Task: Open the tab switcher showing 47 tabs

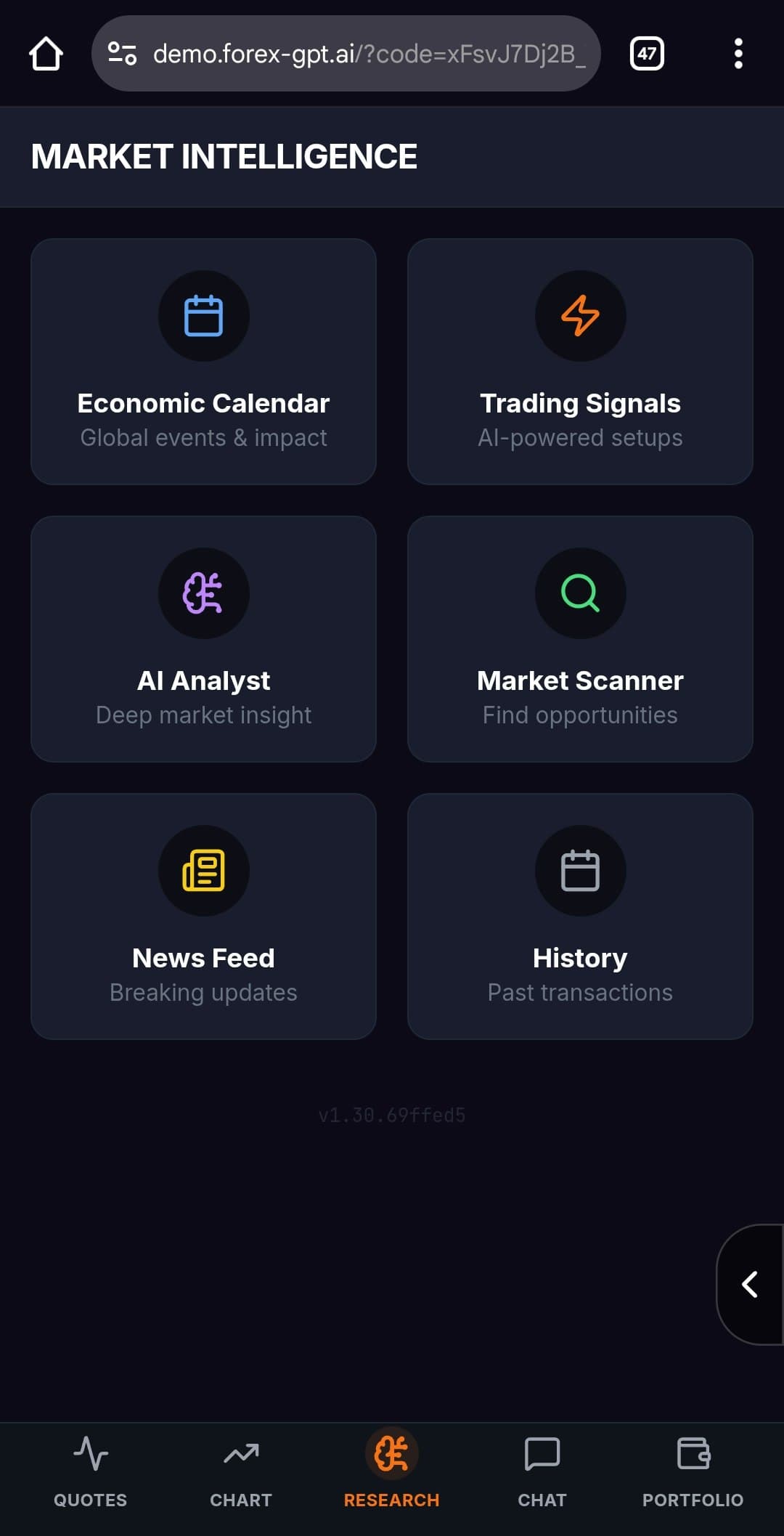Action: click(646, 53)
